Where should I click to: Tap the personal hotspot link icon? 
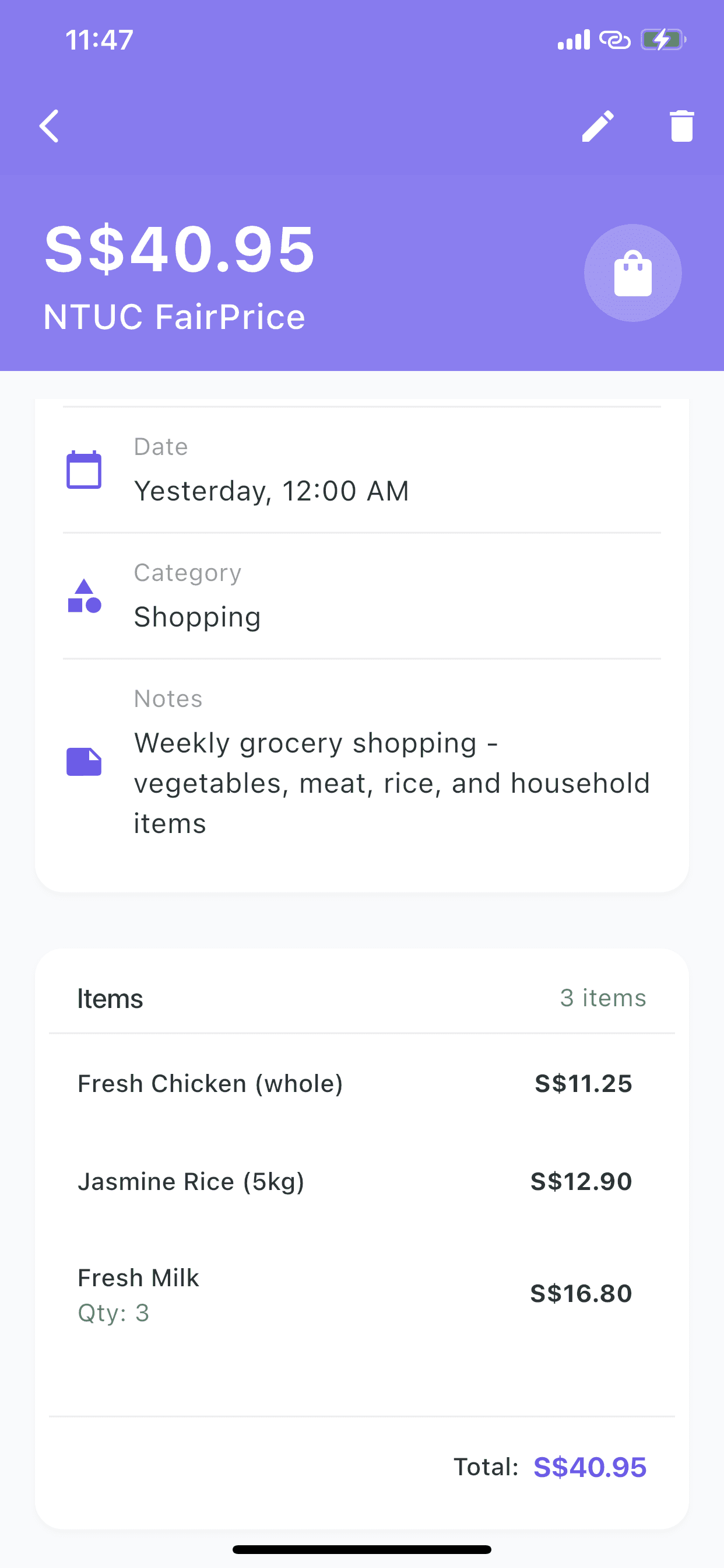point(614,39)
